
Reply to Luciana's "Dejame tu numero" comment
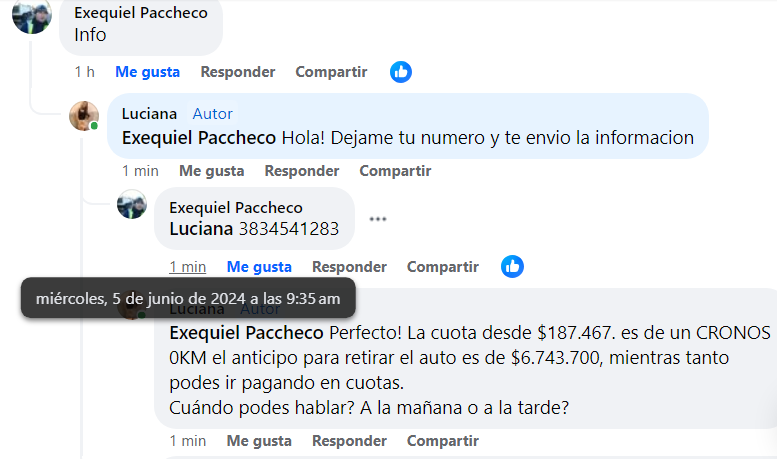[301, 171]
